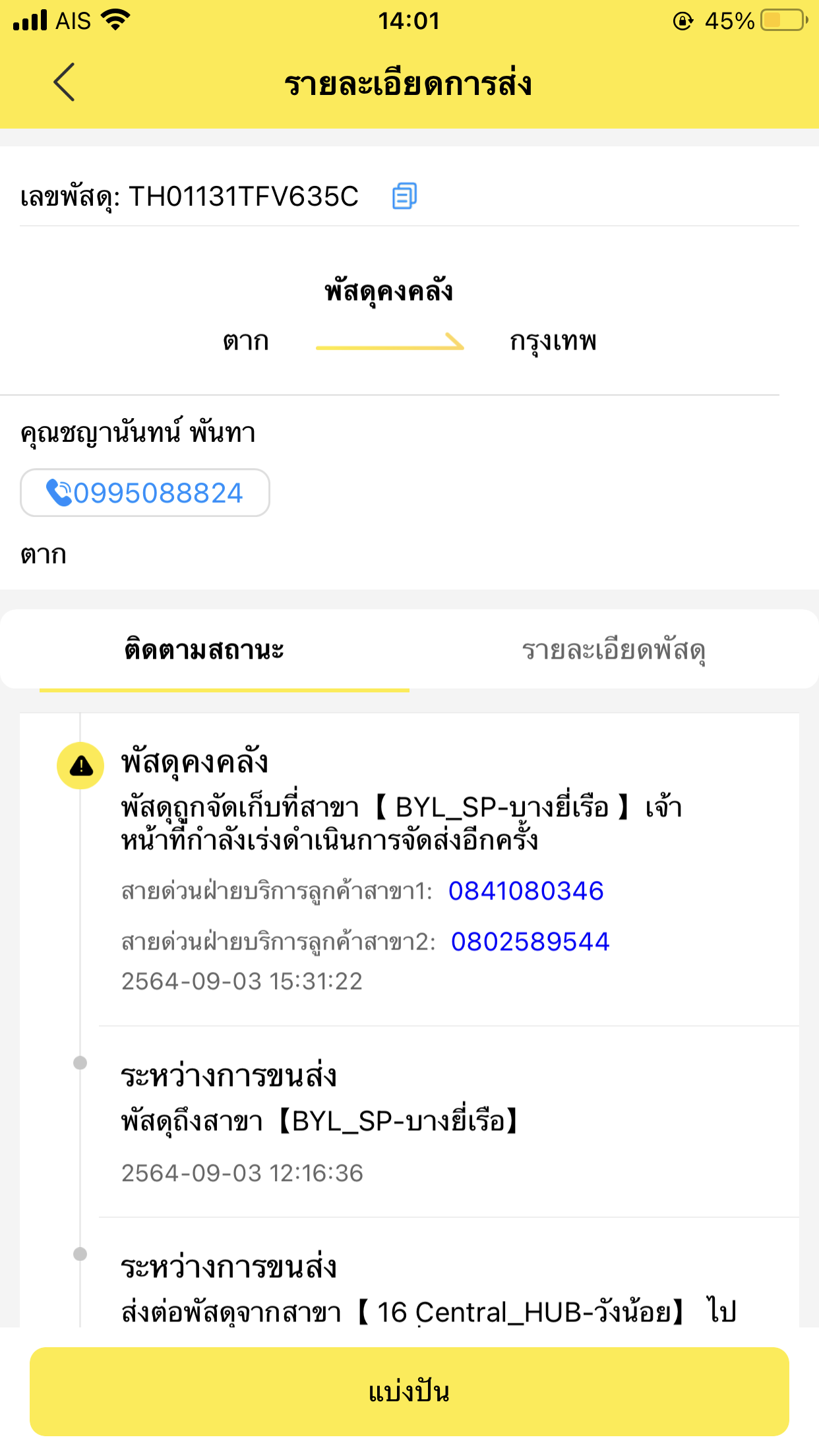Tap the แบ่งปัน share button
This screenshot has width=819, height=1456.
point(409,1391)
